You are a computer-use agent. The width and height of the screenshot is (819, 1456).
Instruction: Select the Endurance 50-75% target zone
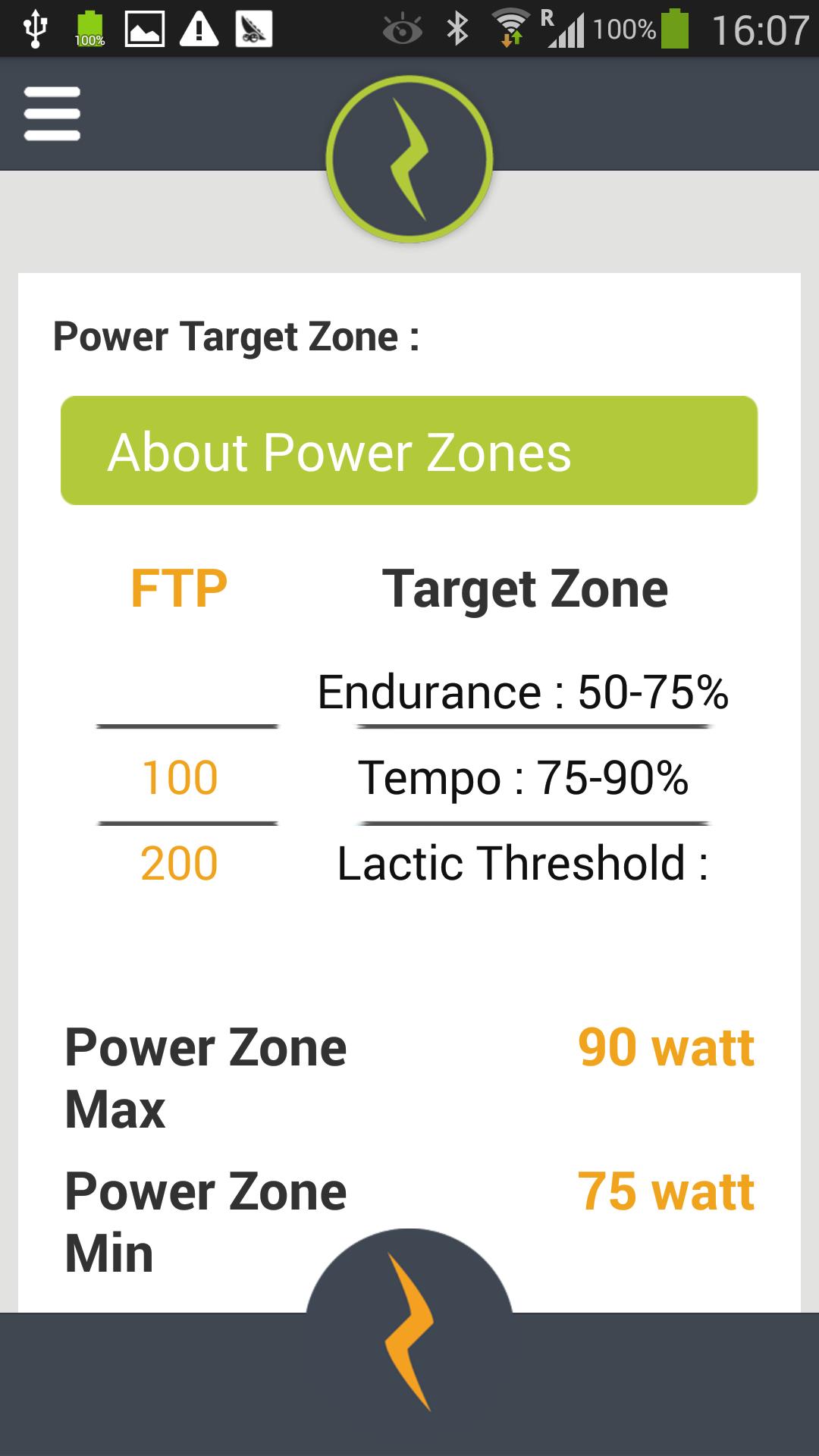(525, 691)
